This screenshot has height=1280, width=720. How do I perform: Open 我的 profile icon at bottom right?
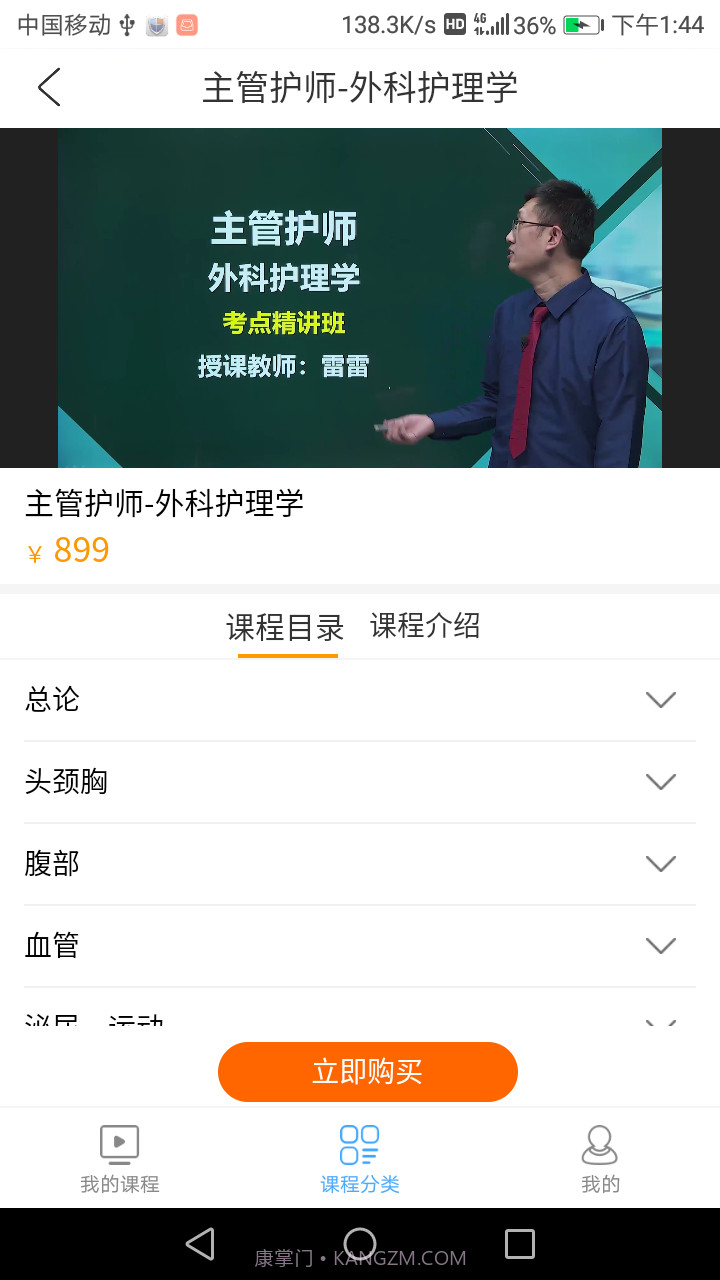click(x=599, y=1143)
